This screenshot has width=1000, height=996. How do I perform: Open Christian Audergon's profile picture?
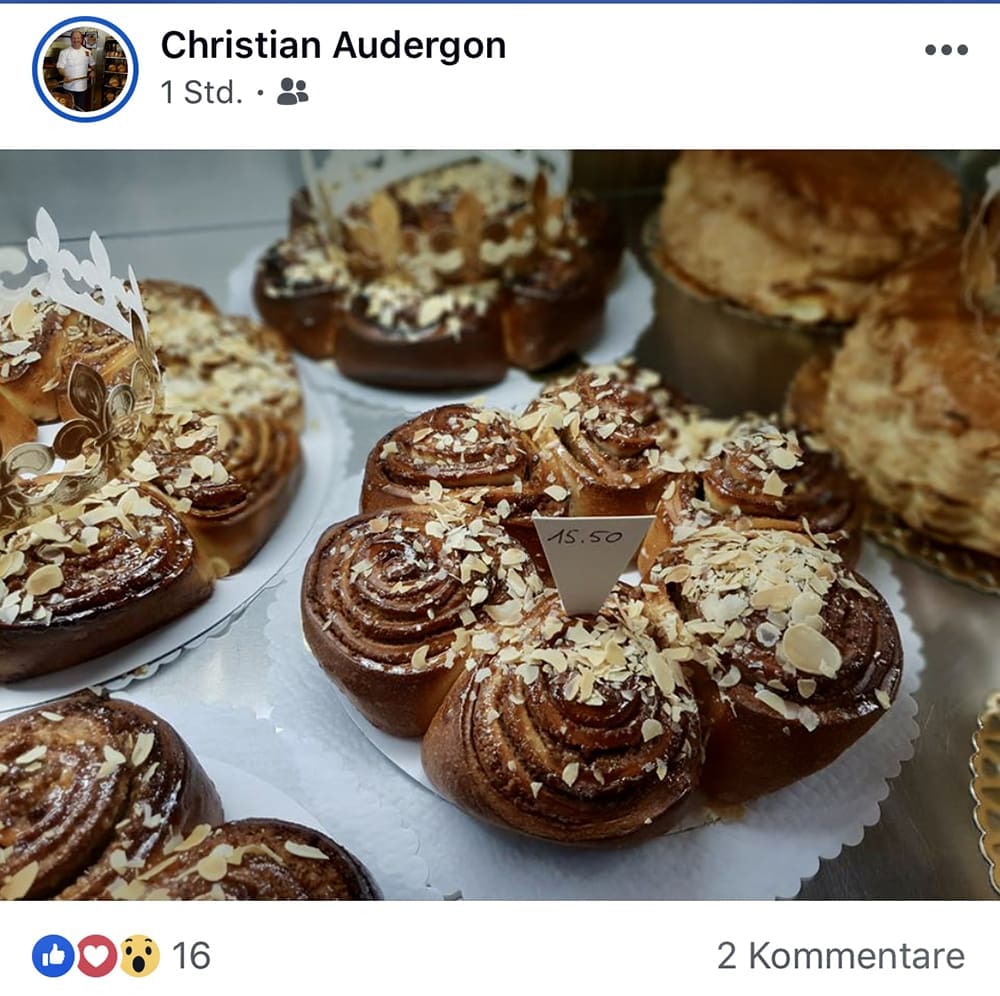pos(85,69)
